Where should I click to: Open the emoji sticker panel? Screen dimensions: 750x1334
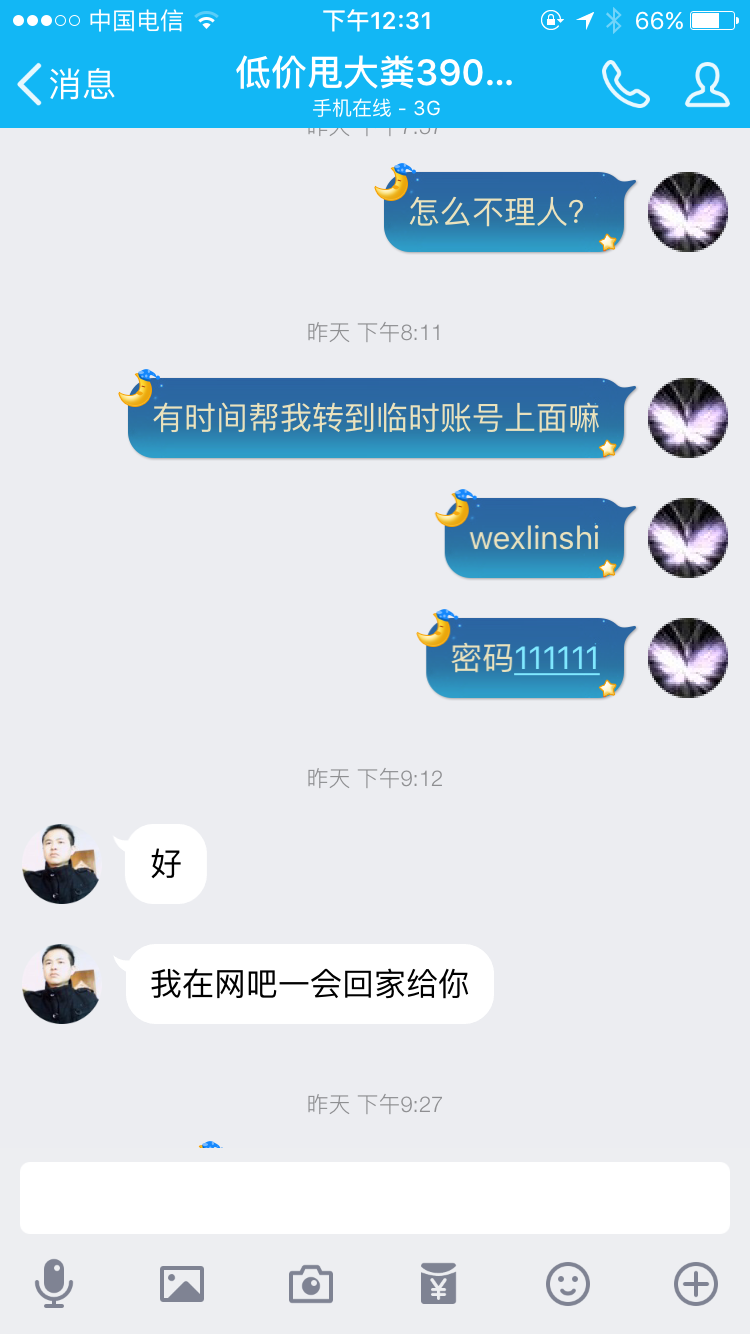(567, 1283)
